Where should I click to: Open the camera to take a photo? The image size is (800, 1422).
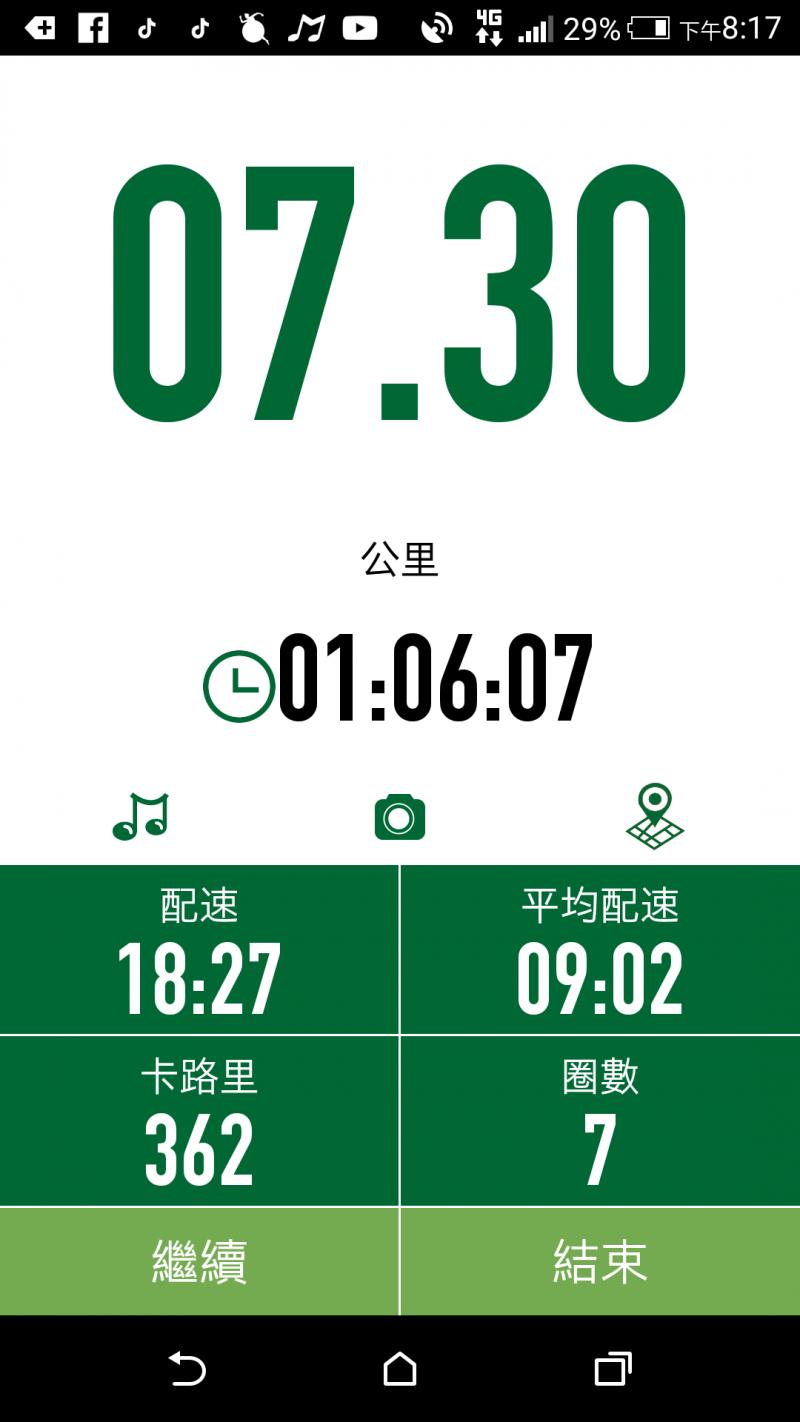(400, 816)
